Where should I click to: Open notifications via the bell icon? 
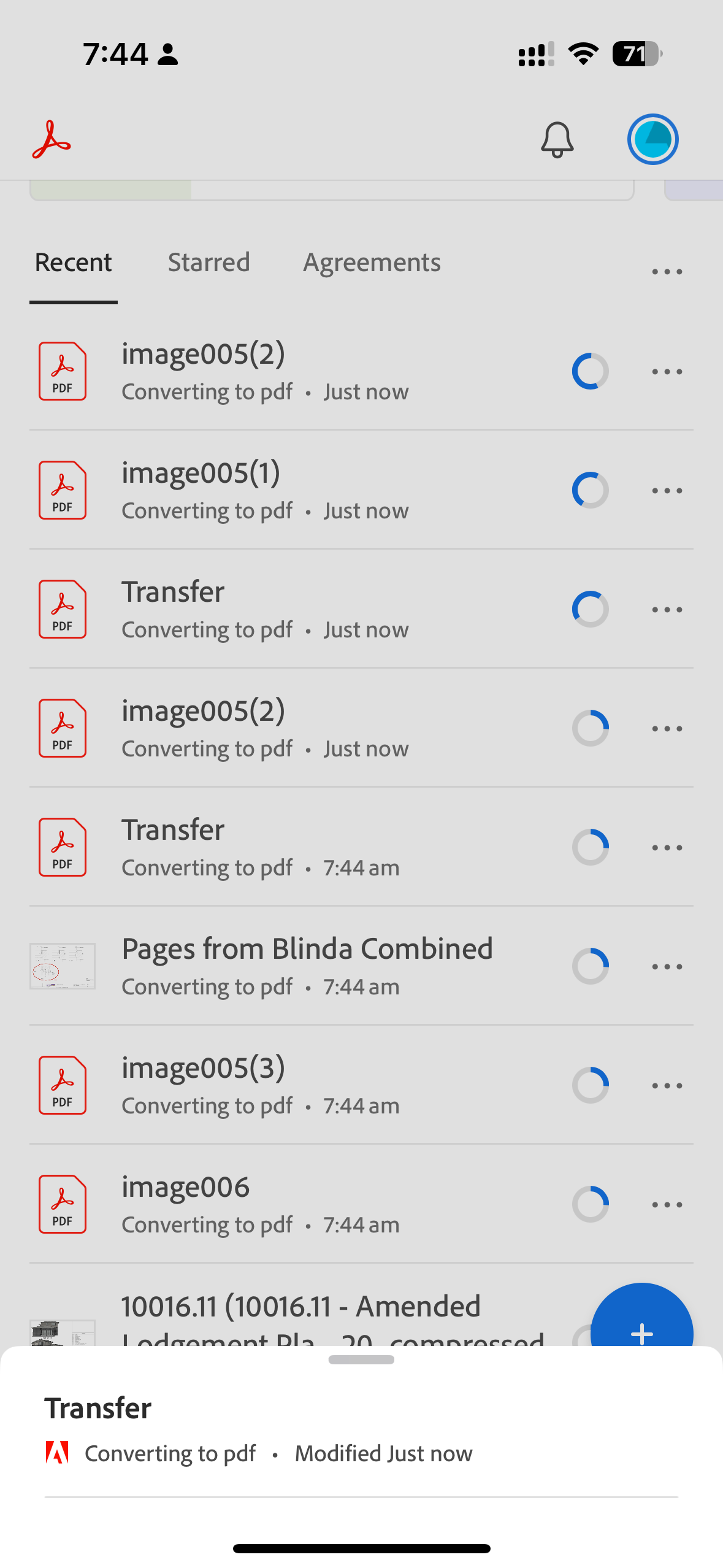click(x=557, y=139)
